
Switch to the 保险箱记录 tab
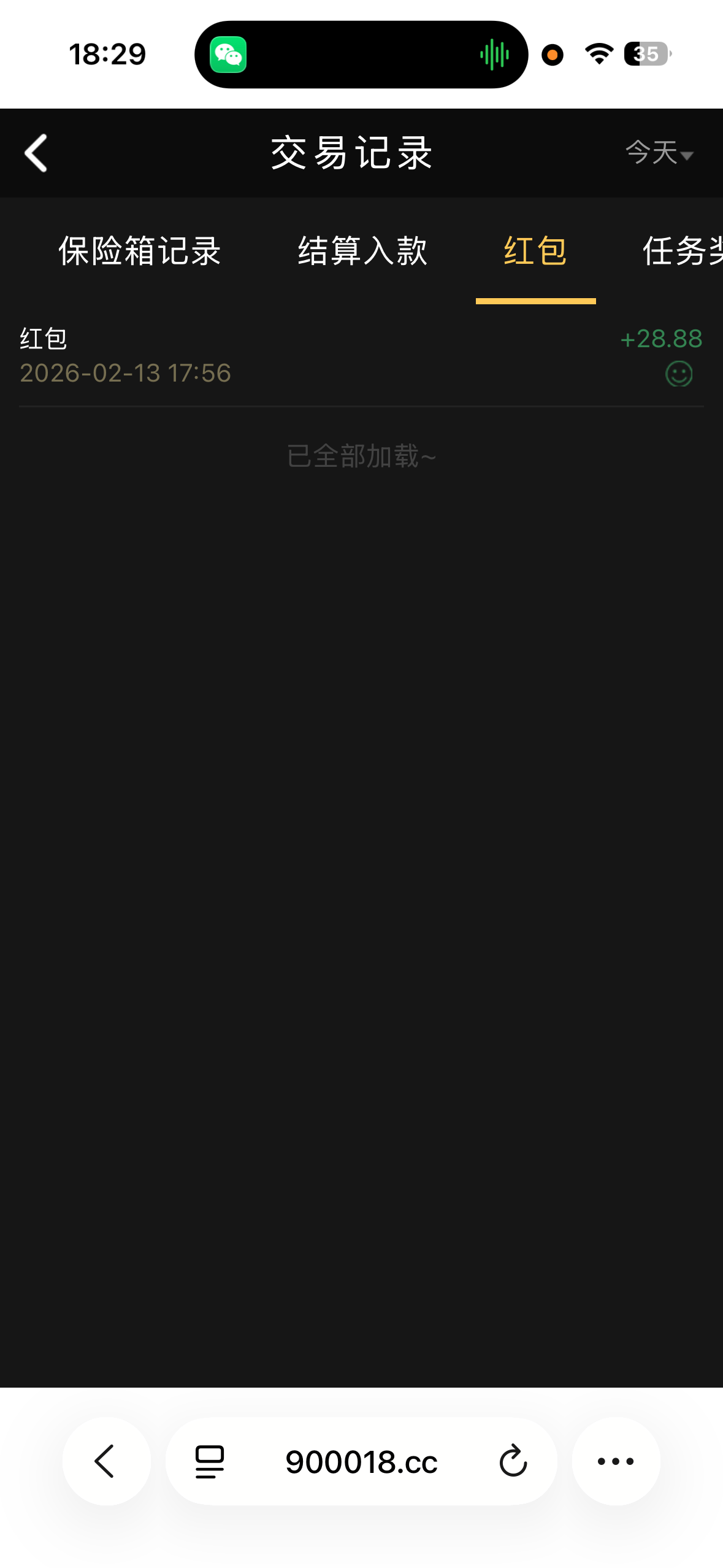139,251
